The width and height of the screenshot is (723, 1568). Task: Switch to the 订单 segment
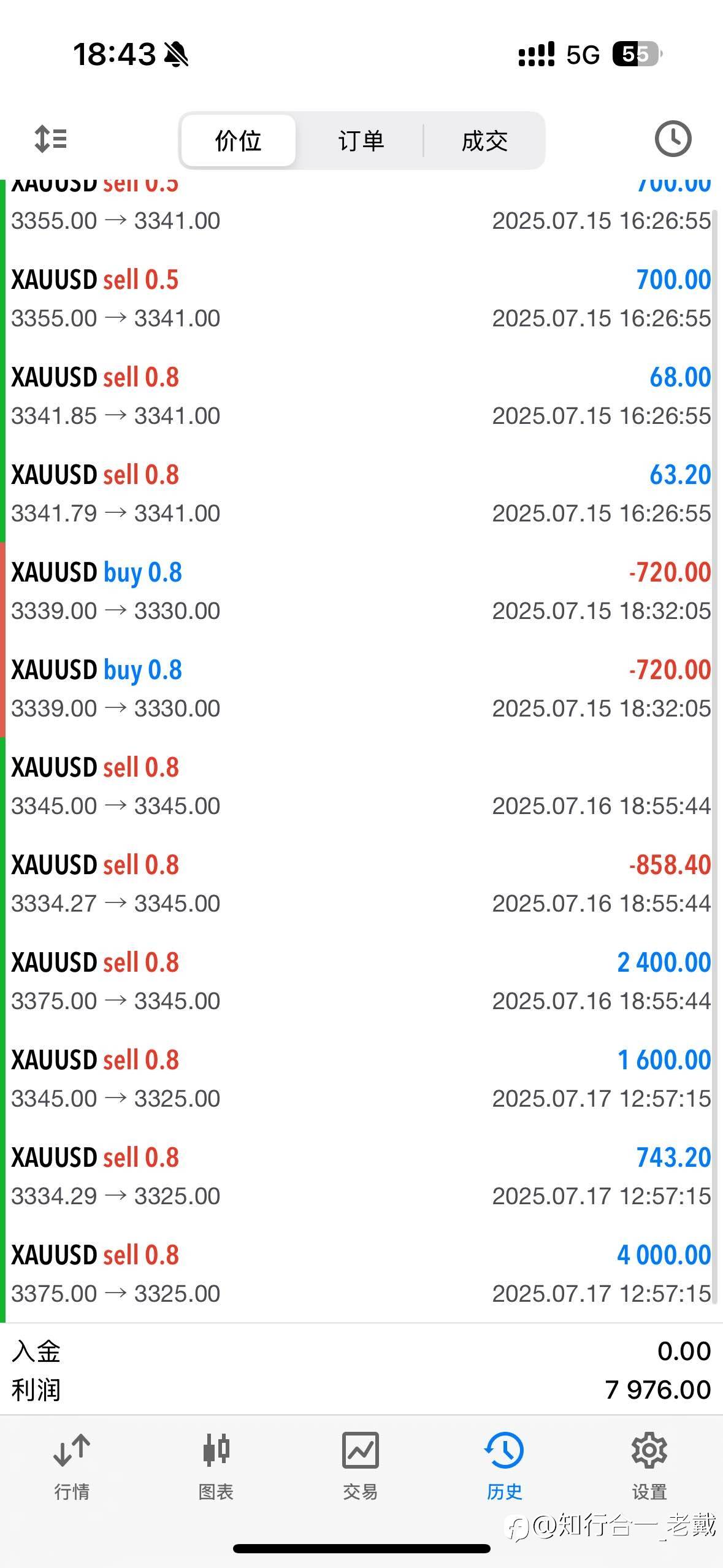pos(361,140)
